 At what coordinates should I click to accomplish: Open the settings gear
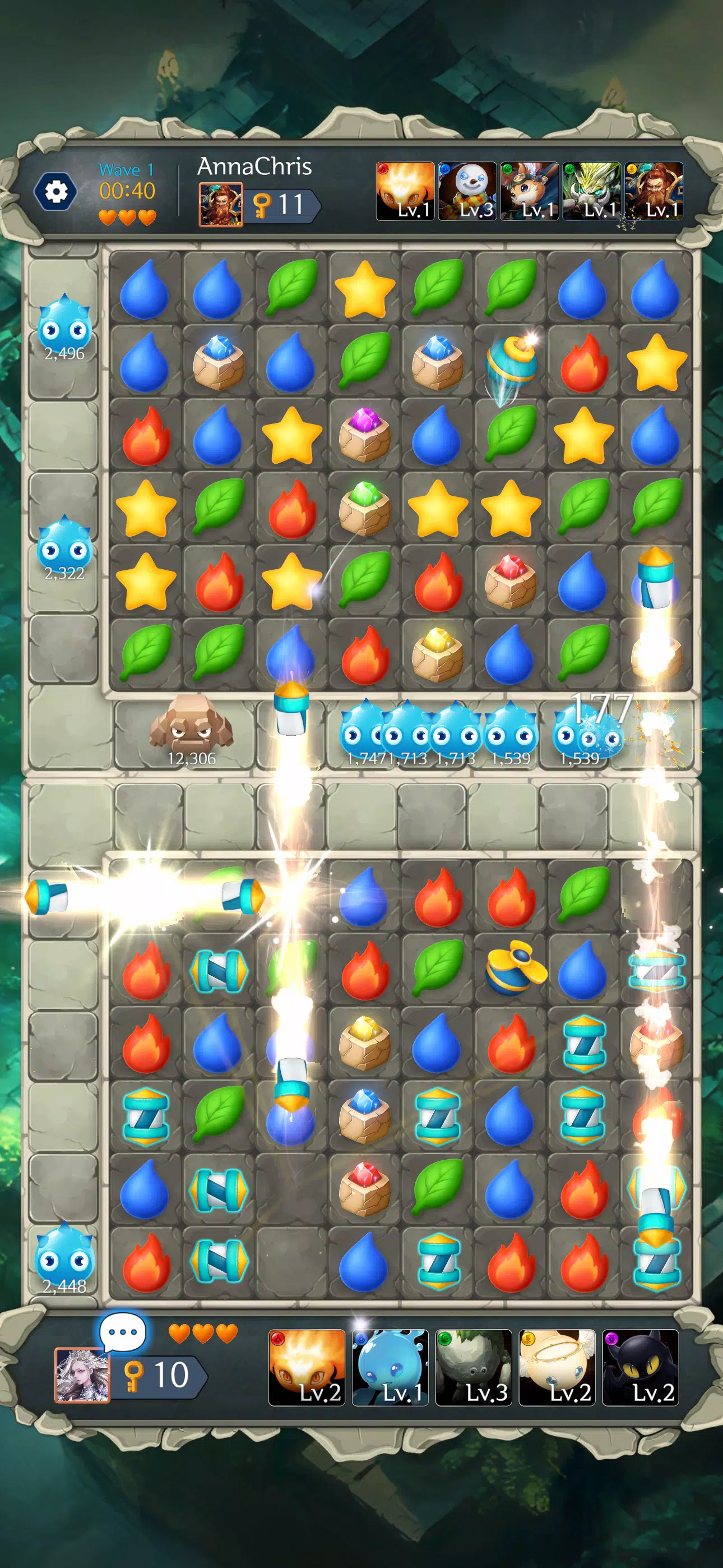(55, 192)
